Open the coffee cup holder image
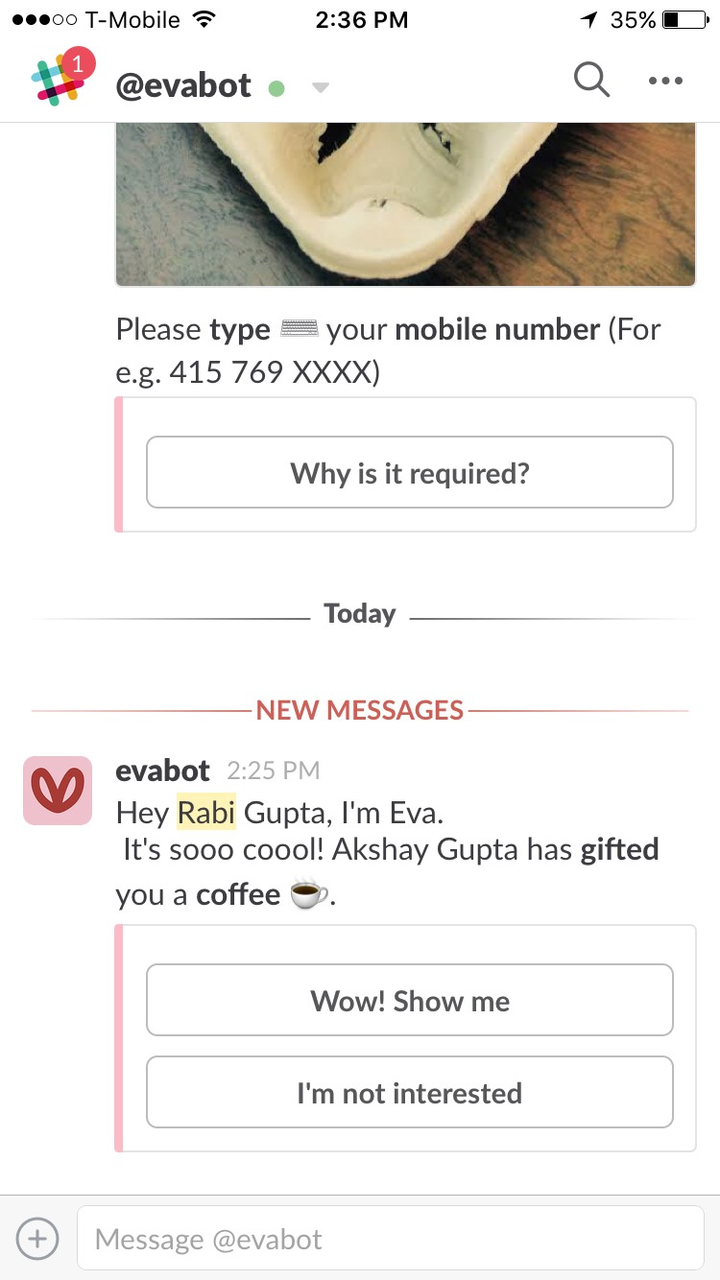Image resolution: width=720 pixels, height=1280 pixels. pos(405,205)
